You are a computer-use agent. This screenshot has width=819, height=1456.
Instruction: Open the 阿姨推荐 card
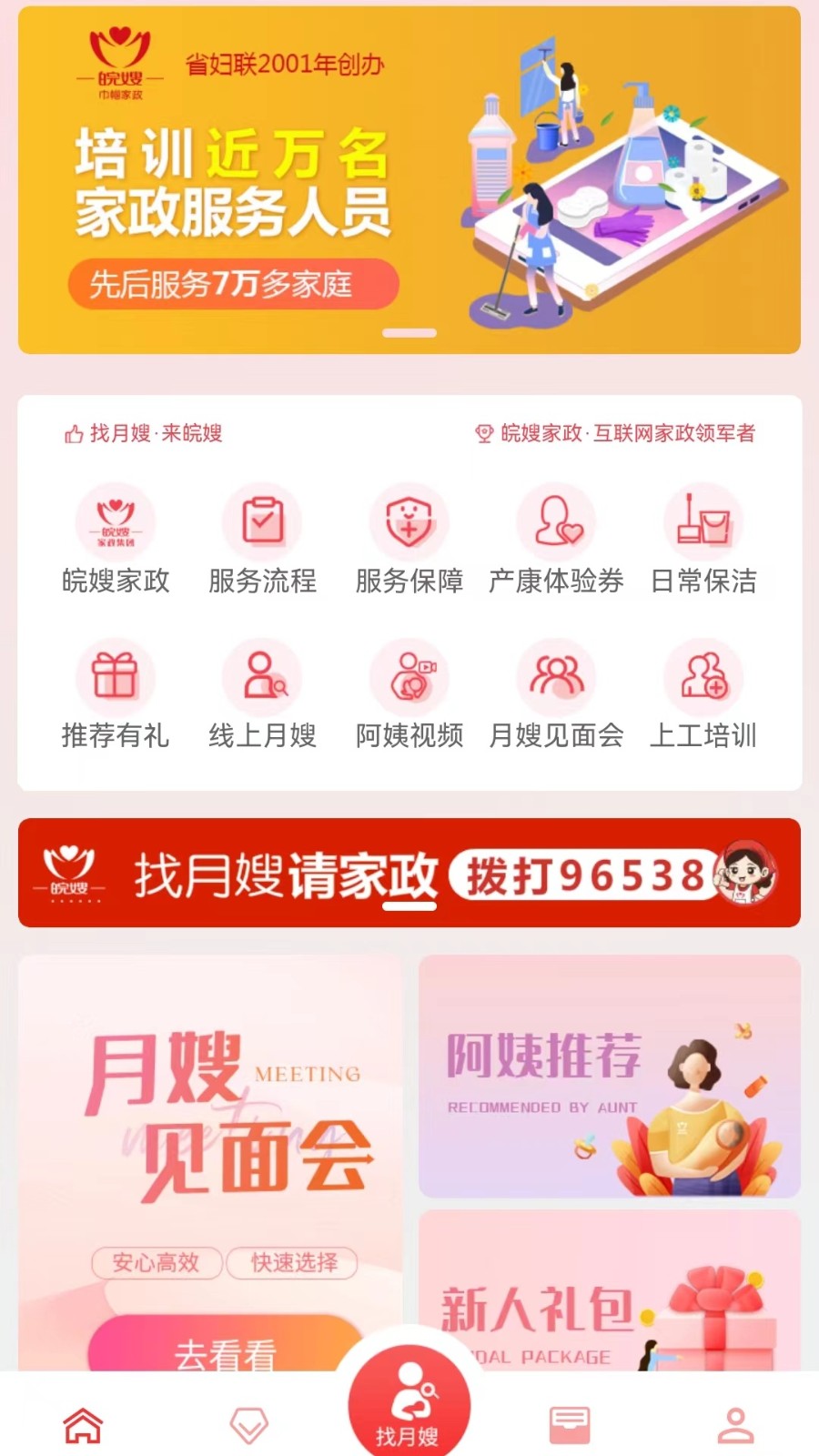pos(609,1076)
